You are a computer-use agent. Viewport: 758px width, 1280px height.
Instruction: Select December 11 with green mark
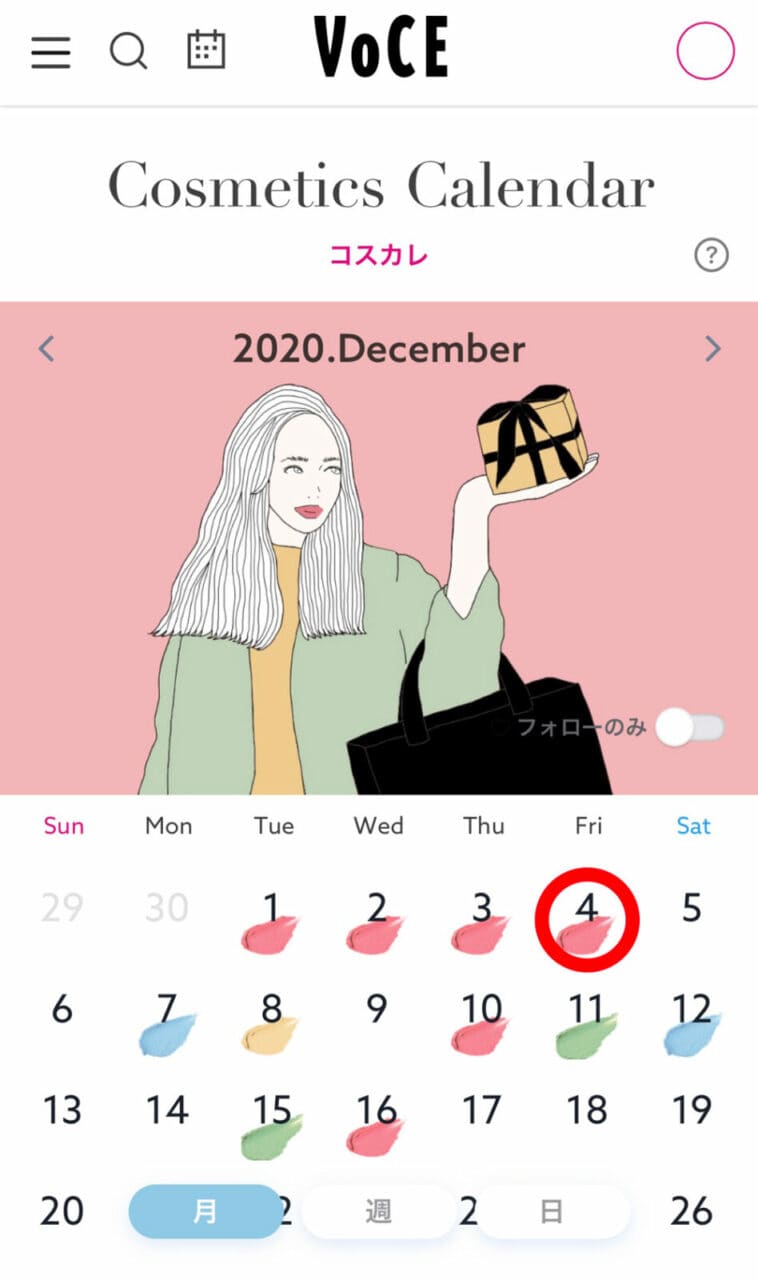[587, 1020]
